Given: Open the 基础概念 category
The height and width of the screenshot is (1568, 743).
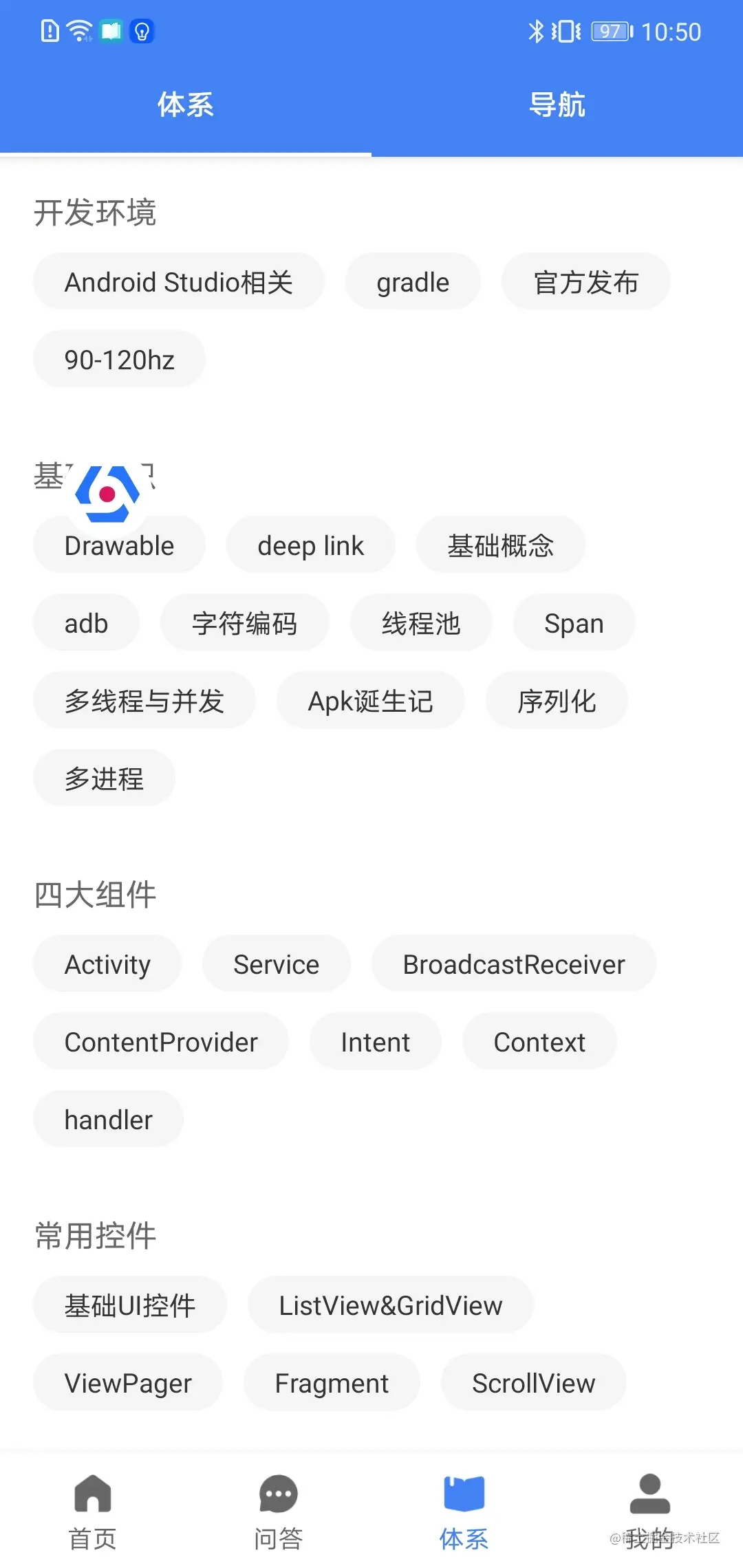Looking at the screenshot, I should click(x=500, y=545).
